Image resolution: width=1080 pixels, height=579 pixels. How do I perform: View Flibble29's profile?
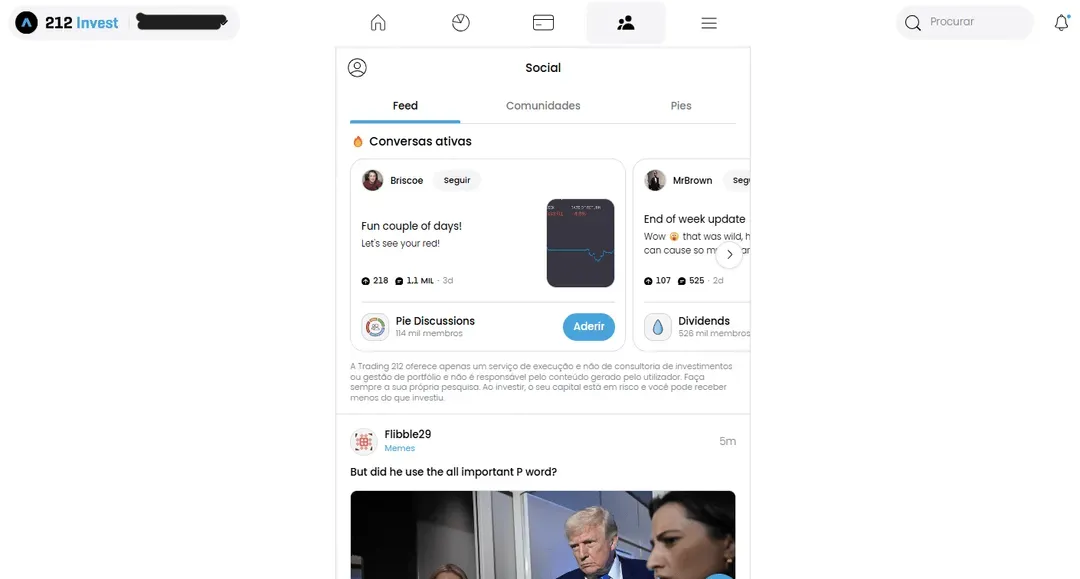pyautogui.click(x=407, y=434)
